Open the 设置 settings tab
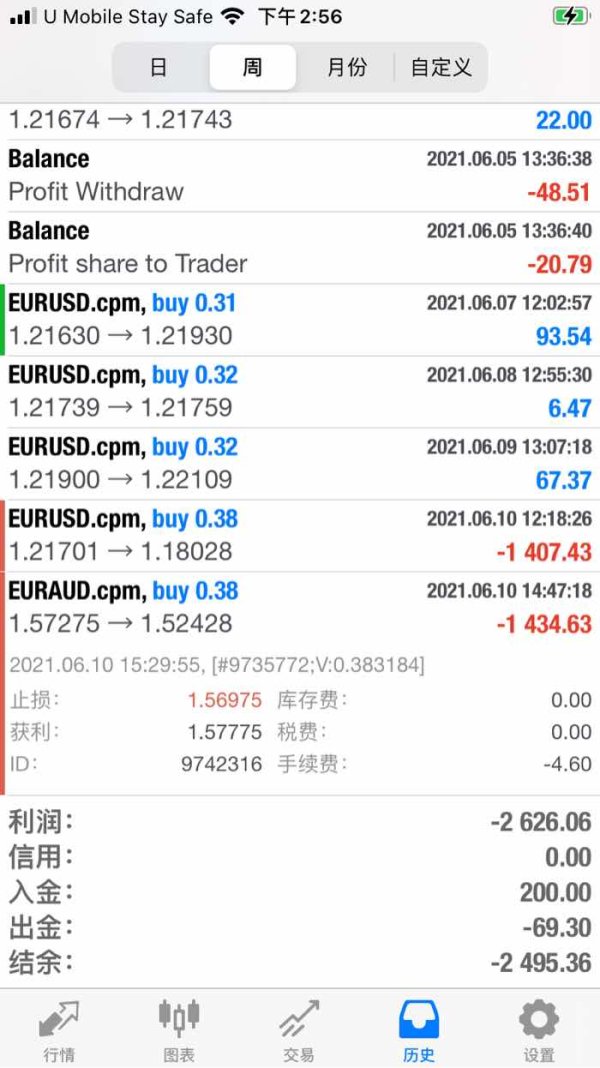This screenshot has height=1068, width=600. (x=539, y=1030)
